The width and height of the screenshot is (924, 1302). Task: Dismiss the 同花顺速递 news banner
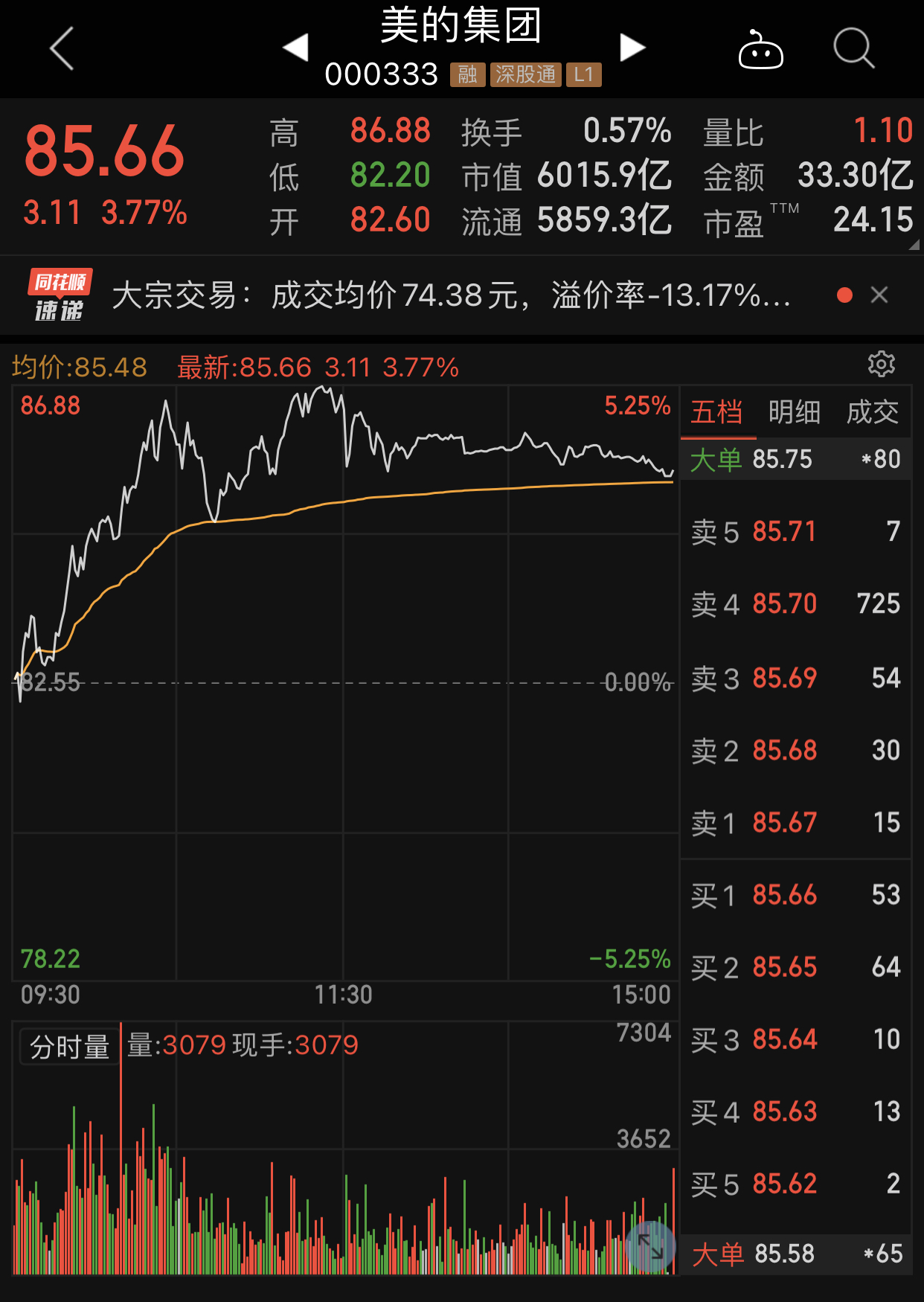(879, 295)
